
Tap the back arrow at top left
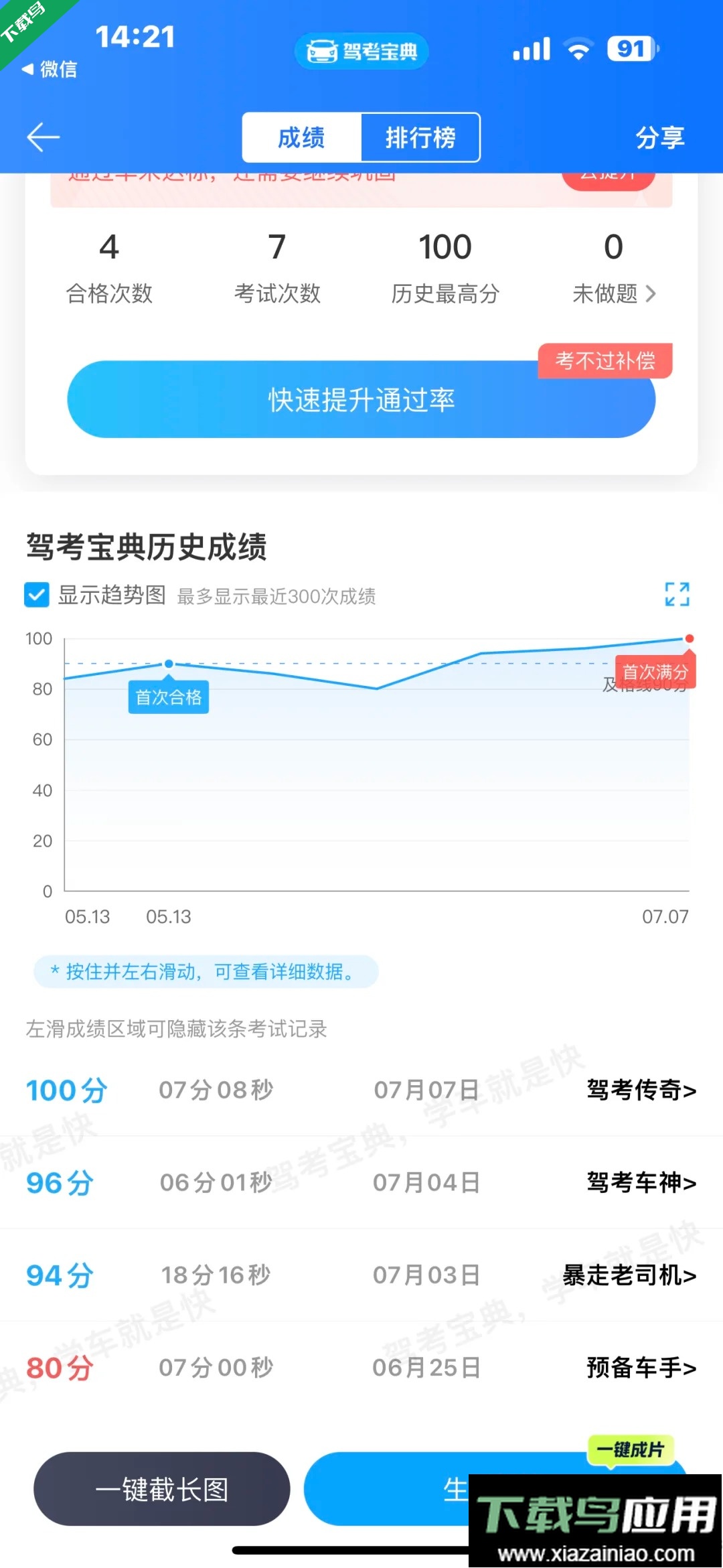(x=42, y=137)
